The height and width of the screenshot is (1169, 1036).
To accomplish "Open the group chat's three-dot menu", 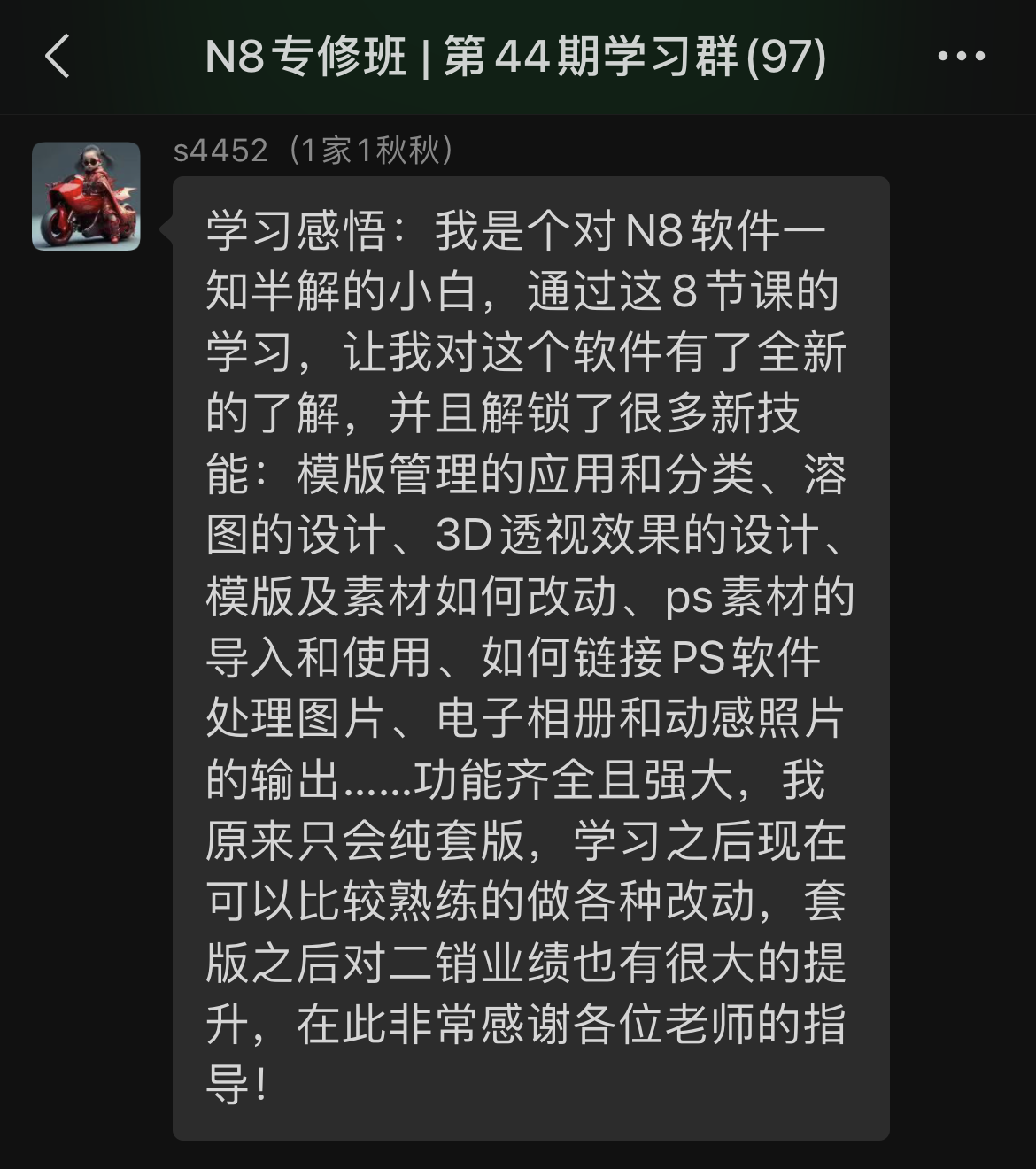I will click(961, 57).
